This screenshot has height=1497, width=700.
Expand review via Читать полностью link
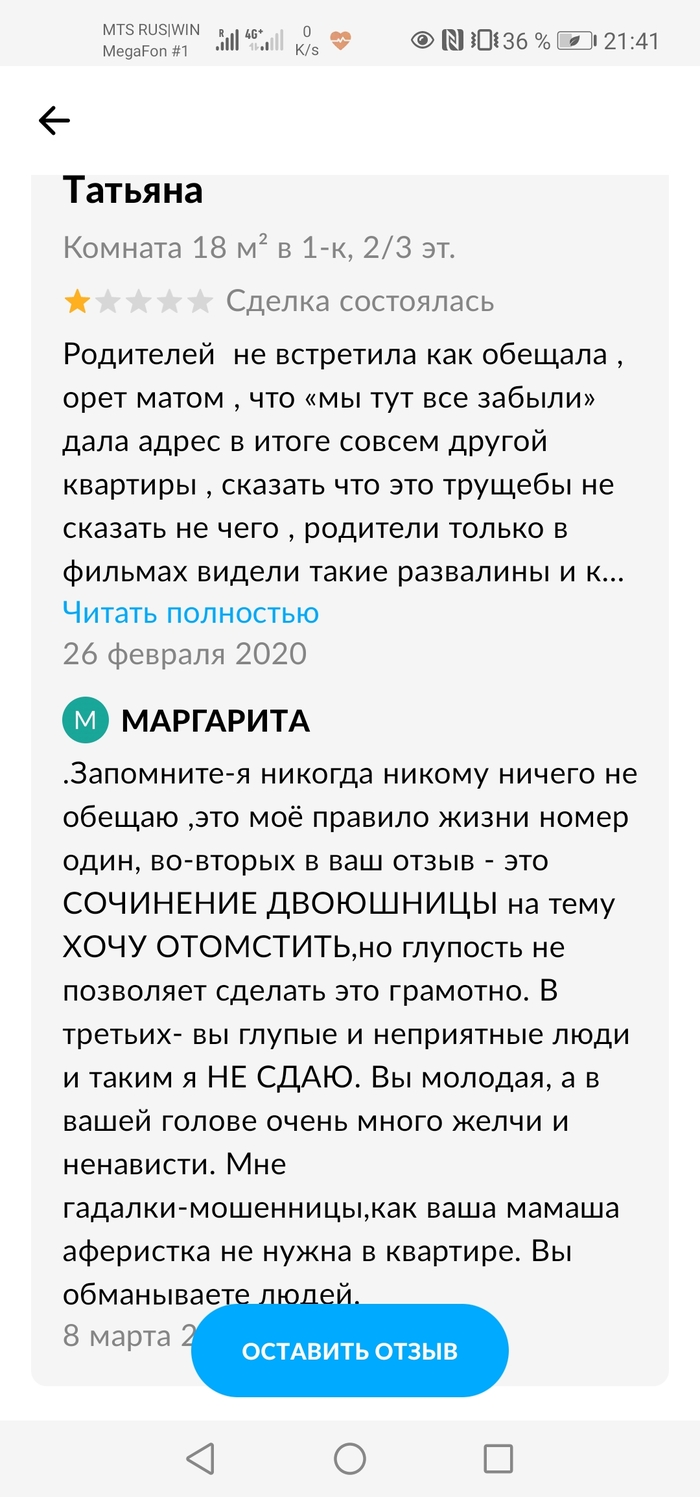coord(190,611)
